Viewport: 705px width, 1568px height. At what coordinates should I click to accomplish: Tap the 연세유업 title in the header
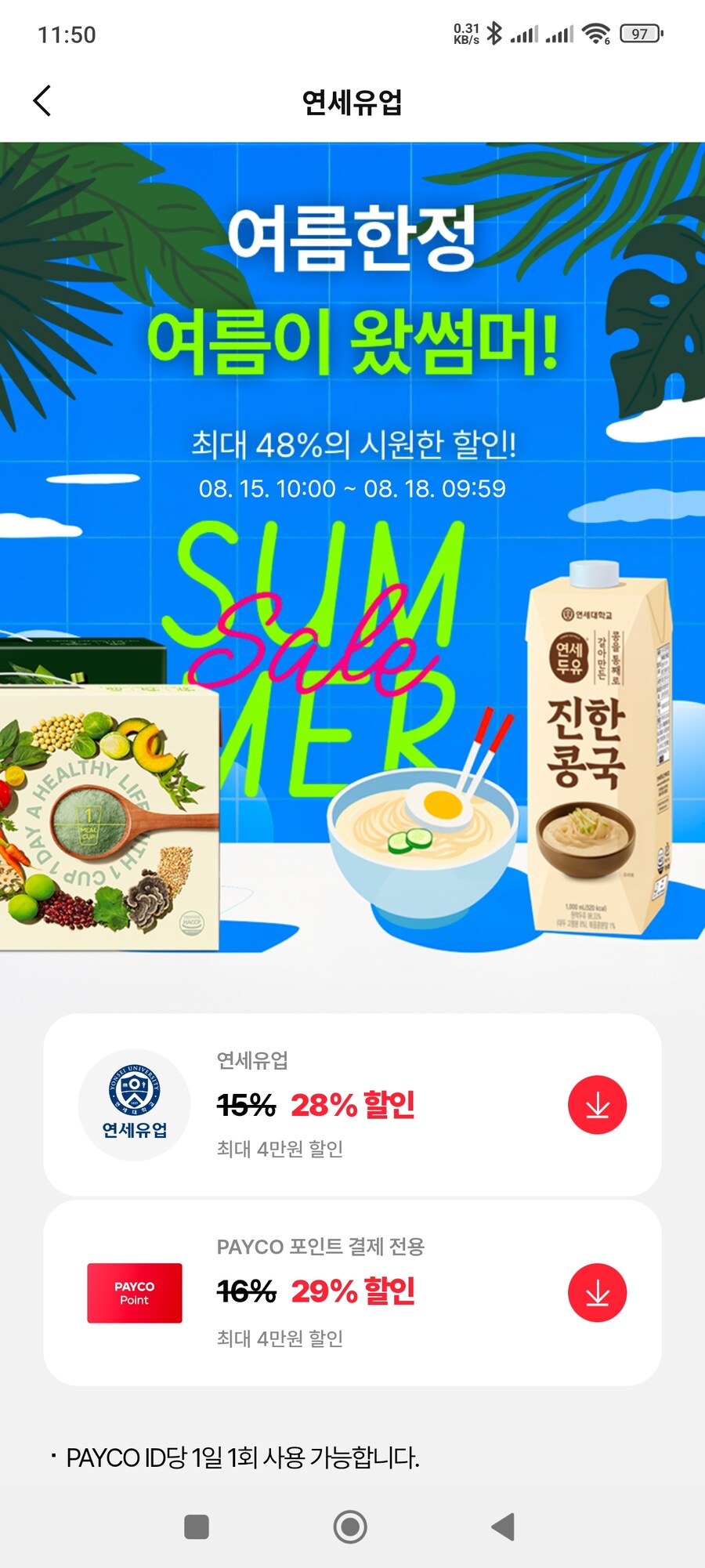pos(352,100)
